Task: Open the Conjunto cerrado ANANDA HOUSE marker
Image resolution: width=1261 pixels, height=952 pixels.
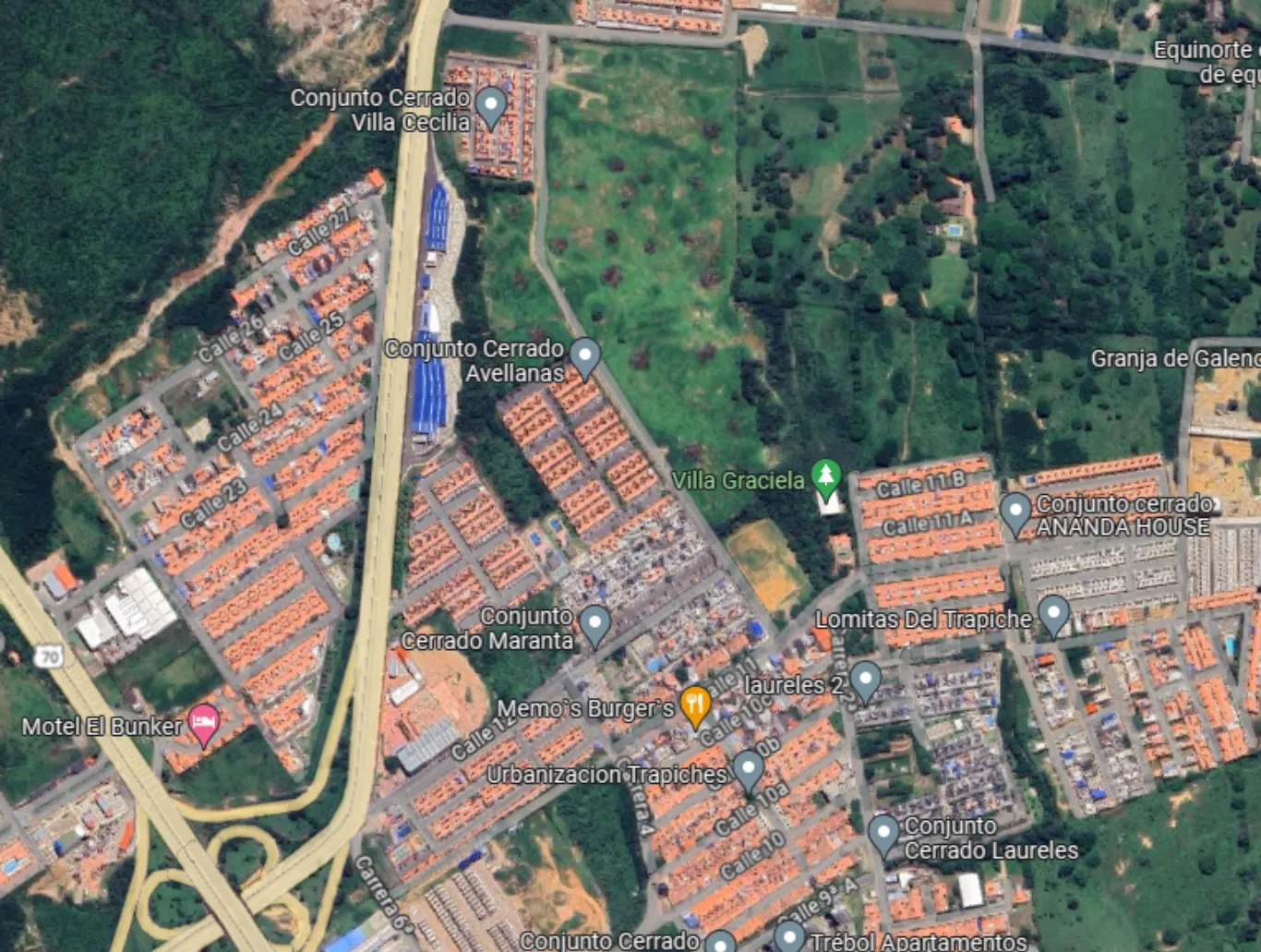Action: coord(1015,514)
